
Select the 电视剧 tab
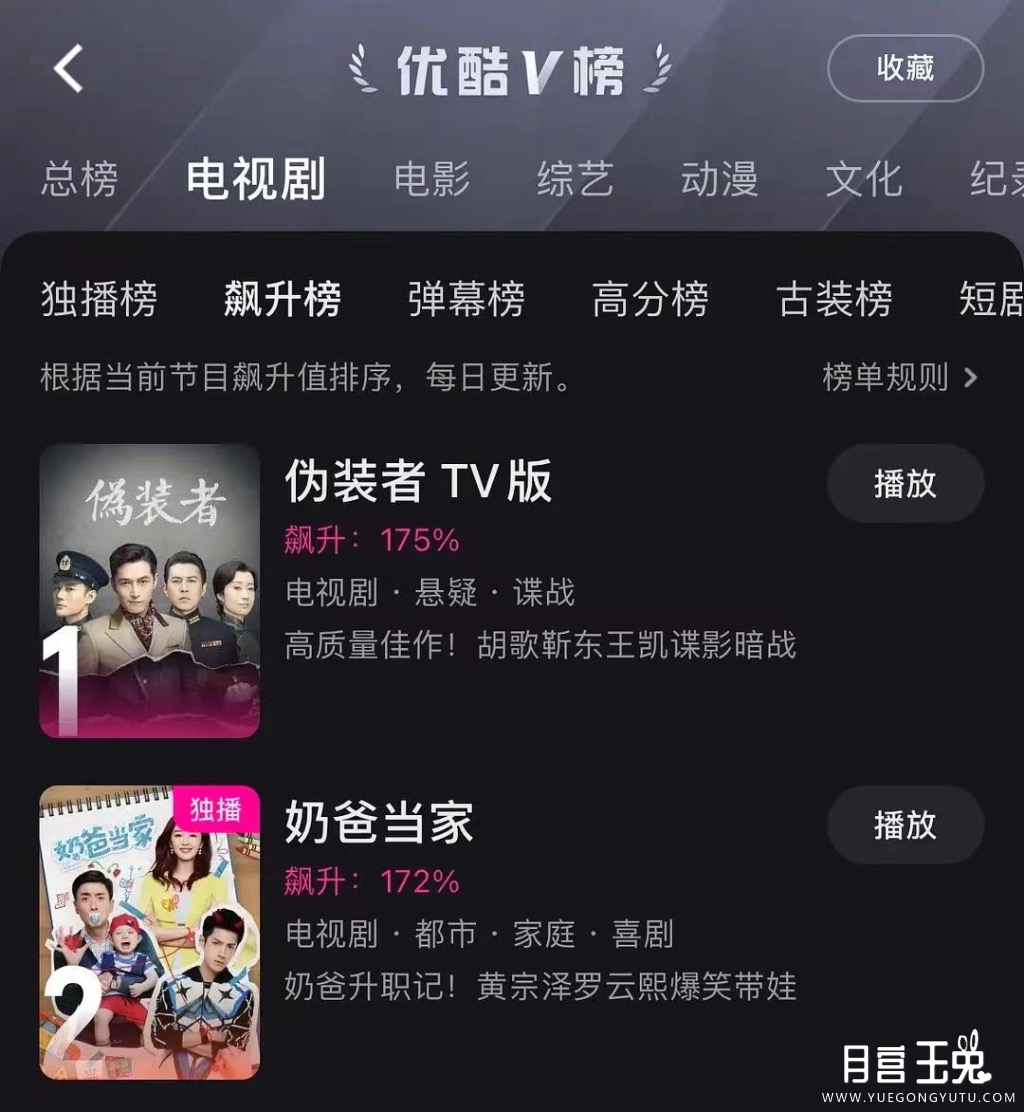point(256,180)
